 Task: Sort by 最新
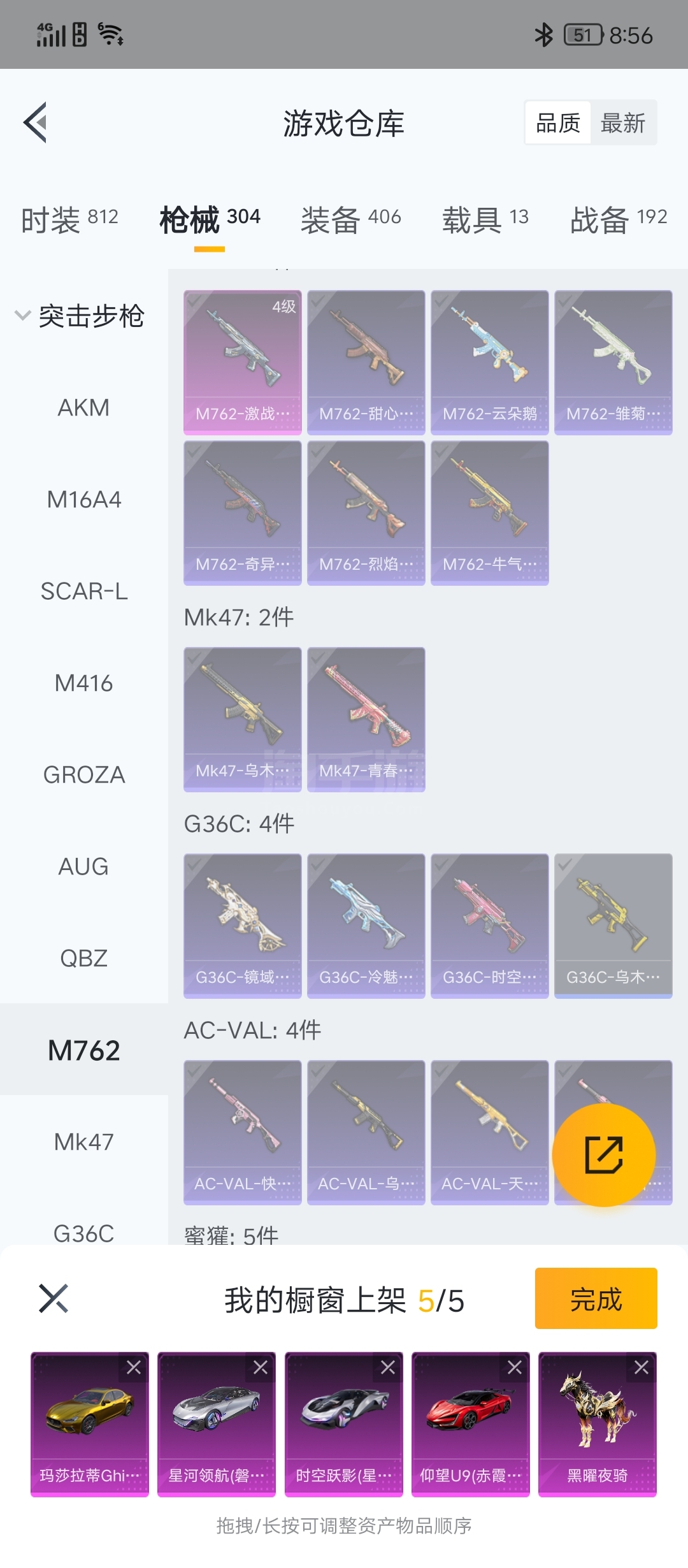coord(623,123)
